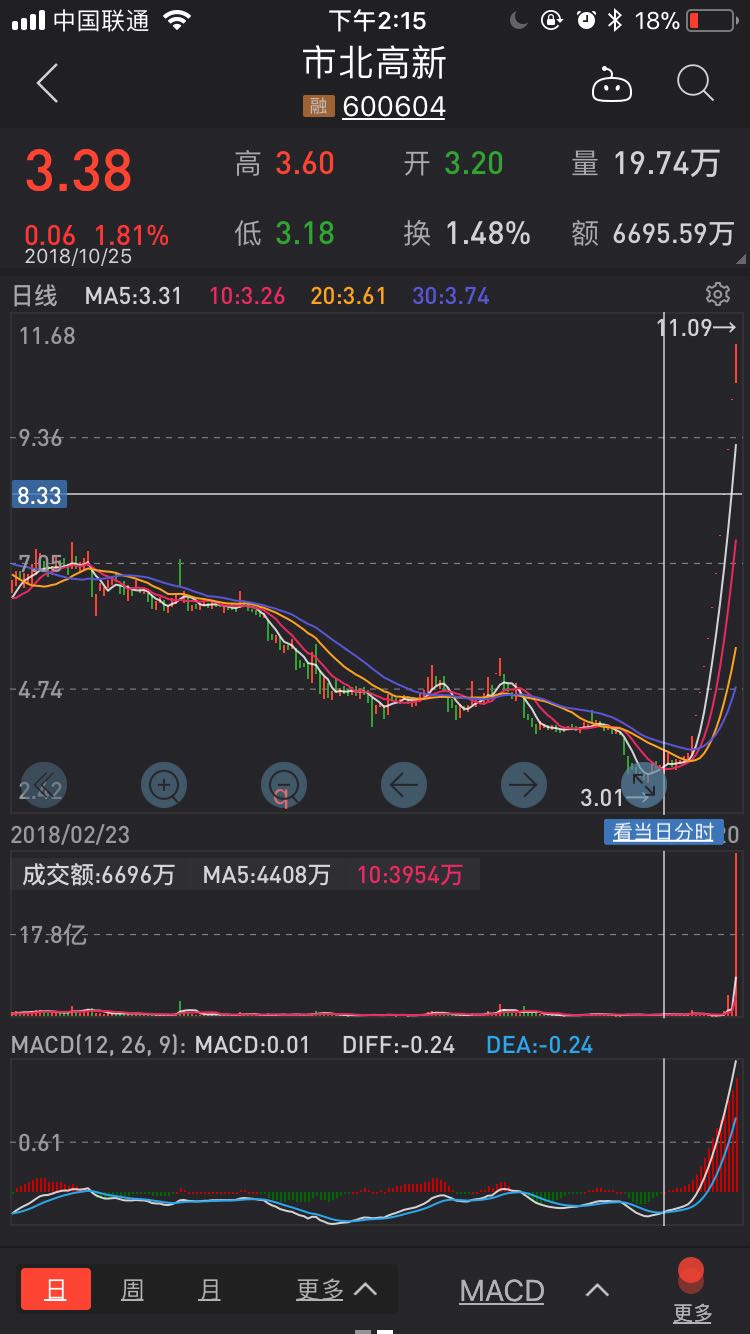The width and height of the screenshot is (750, 1334).
Task: Switch to the 月 monthly chart tab
Action: tap(209, 1289)
